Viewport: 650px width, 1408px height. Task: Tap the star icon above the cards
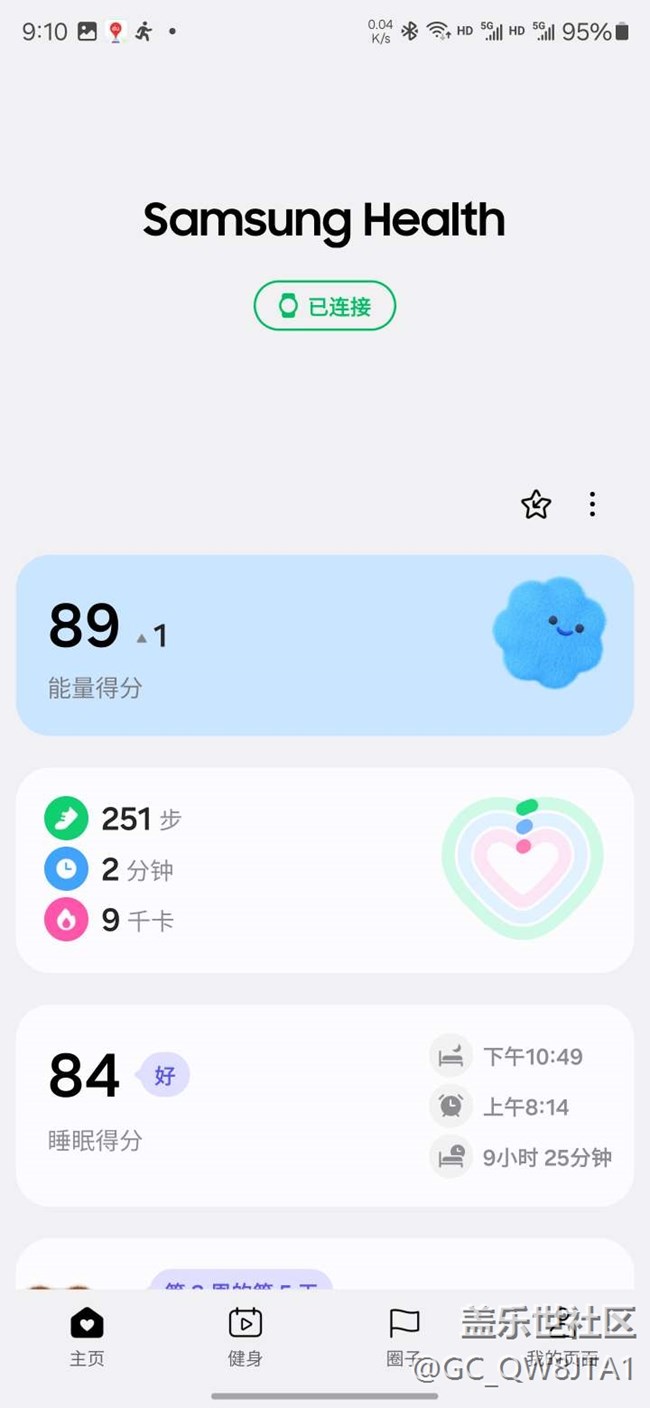coord(536,505)
